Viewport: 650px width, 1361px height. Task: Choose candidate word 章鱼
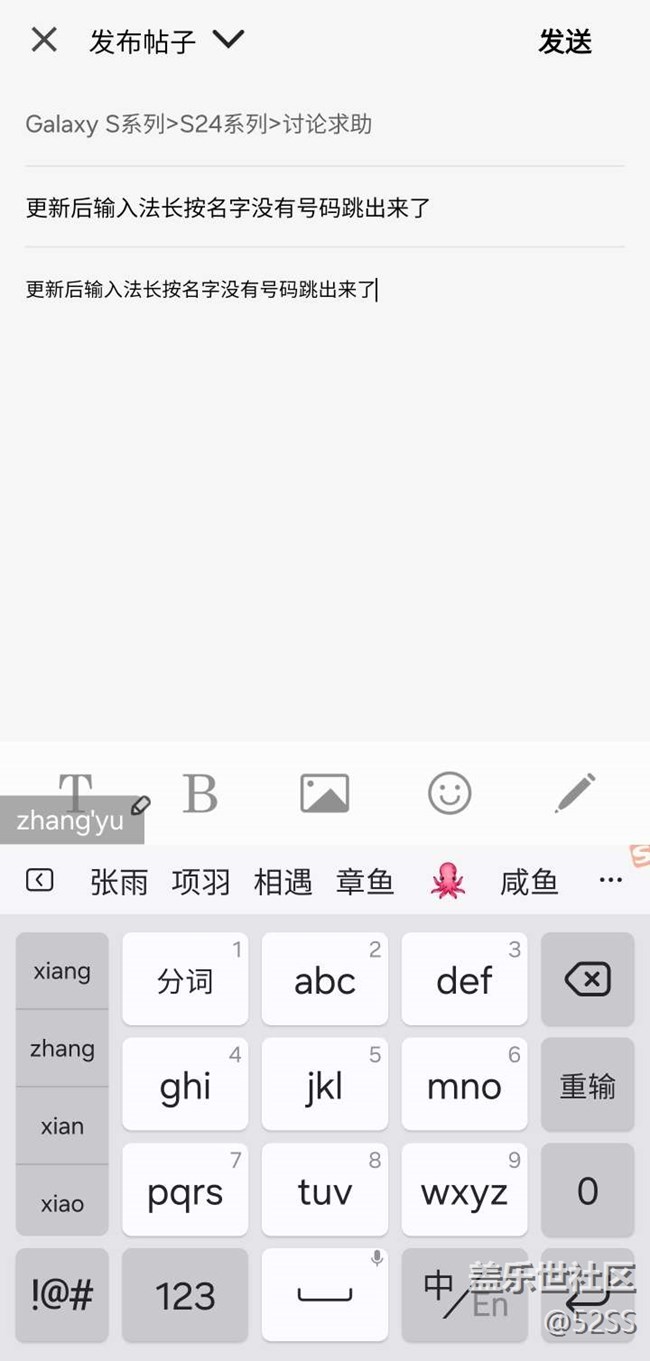point(365,882)
